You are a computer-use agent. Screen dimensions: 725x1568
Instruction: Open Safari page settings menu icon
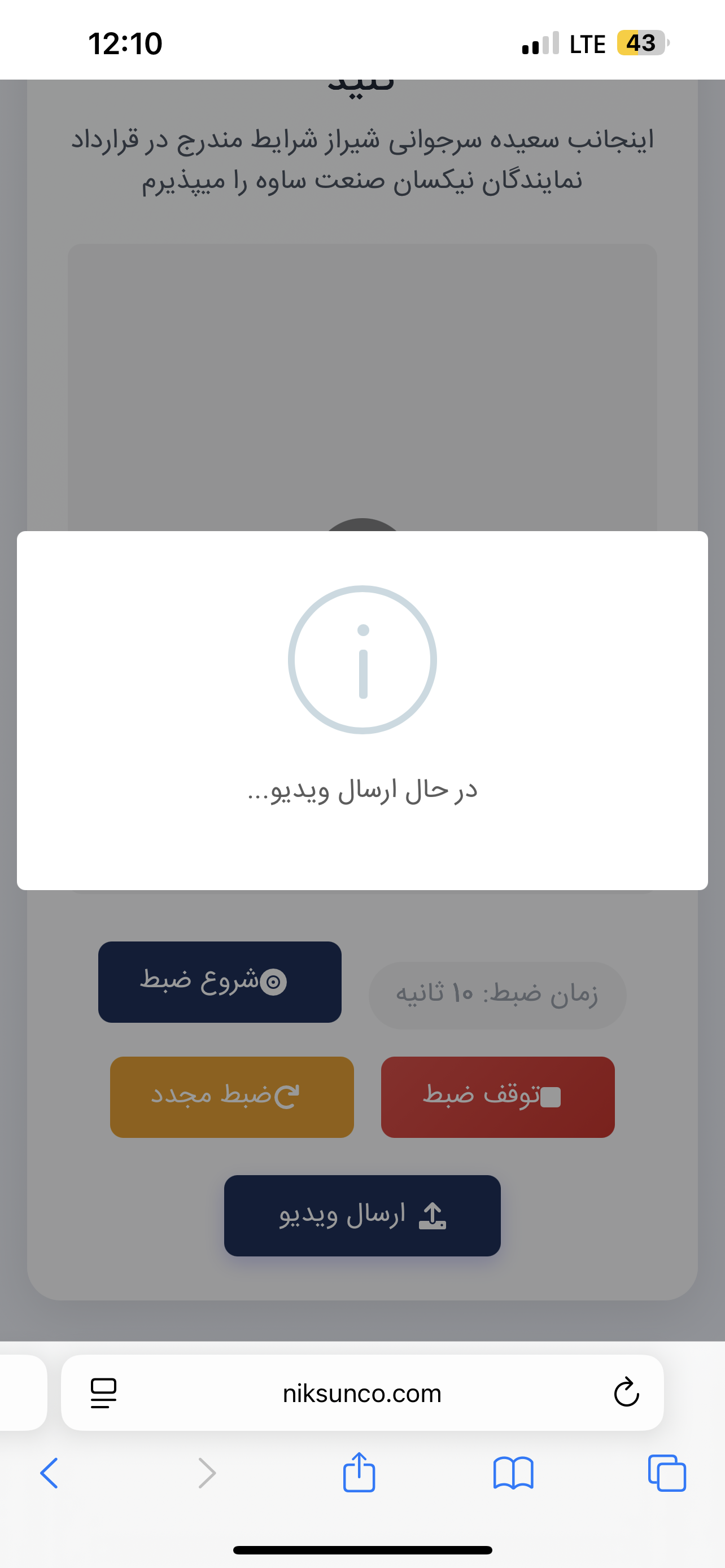(x=103, y=1393)
